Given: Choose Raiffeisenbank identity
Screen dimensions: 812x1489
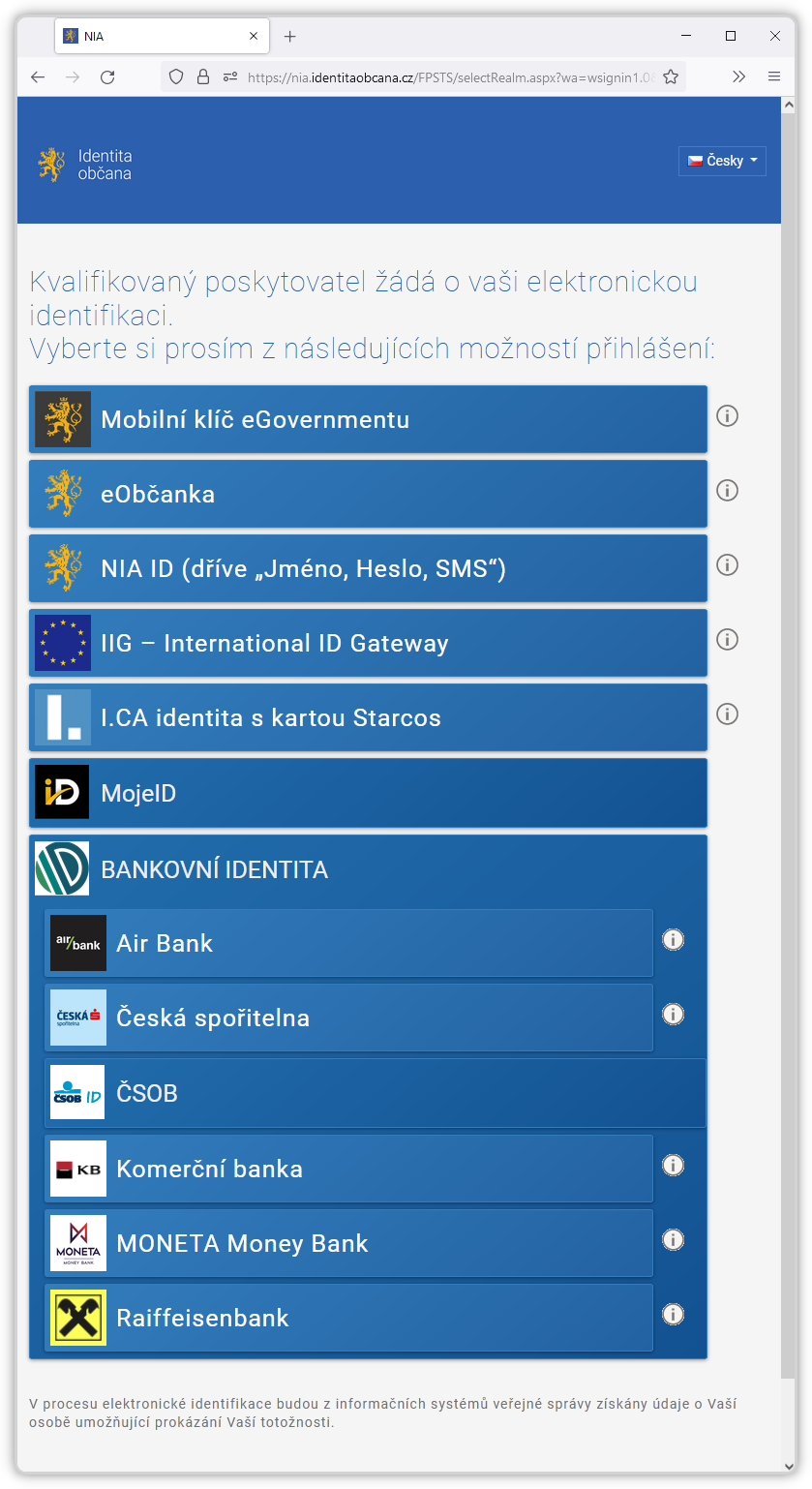Looking at the screenshot, I should coord(348,1318).
